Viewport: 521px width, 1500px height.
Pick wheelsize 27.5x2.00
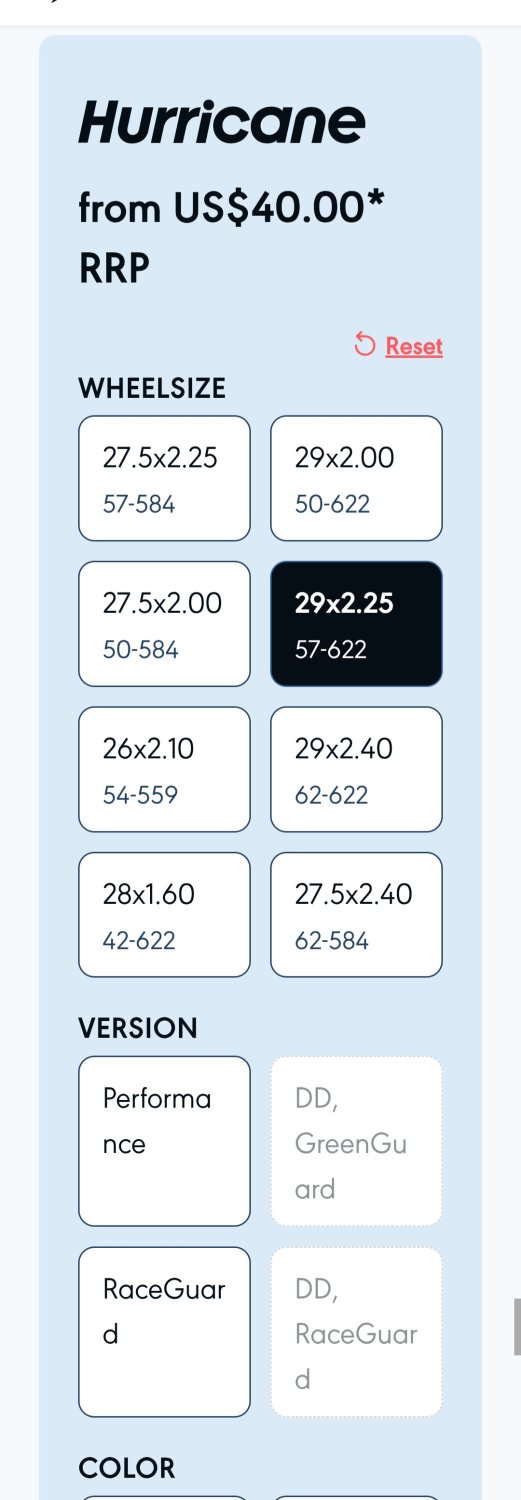click(x=164, y=624)
